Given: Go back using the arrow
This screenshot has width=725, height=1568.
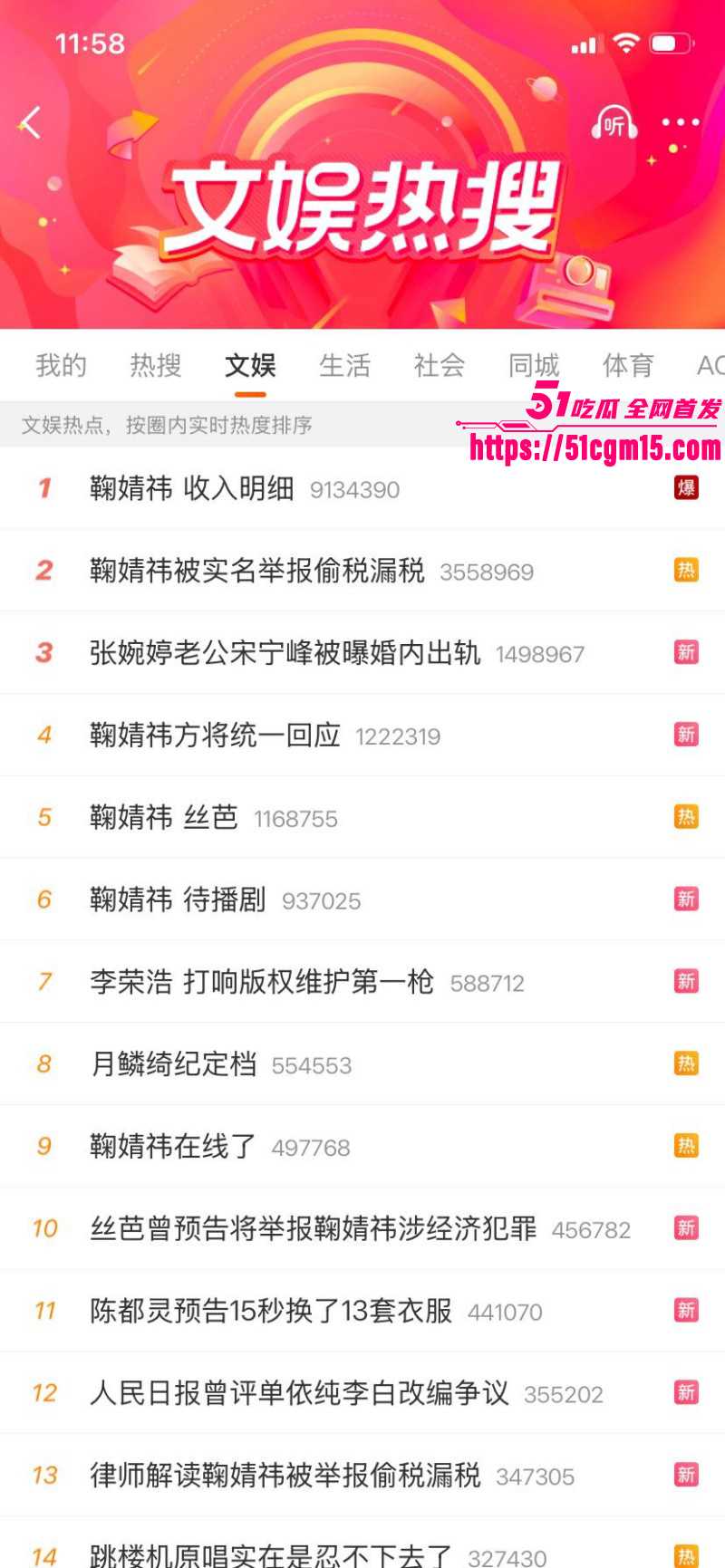Looking at the screenshot, I should click(x=32, y=122).
